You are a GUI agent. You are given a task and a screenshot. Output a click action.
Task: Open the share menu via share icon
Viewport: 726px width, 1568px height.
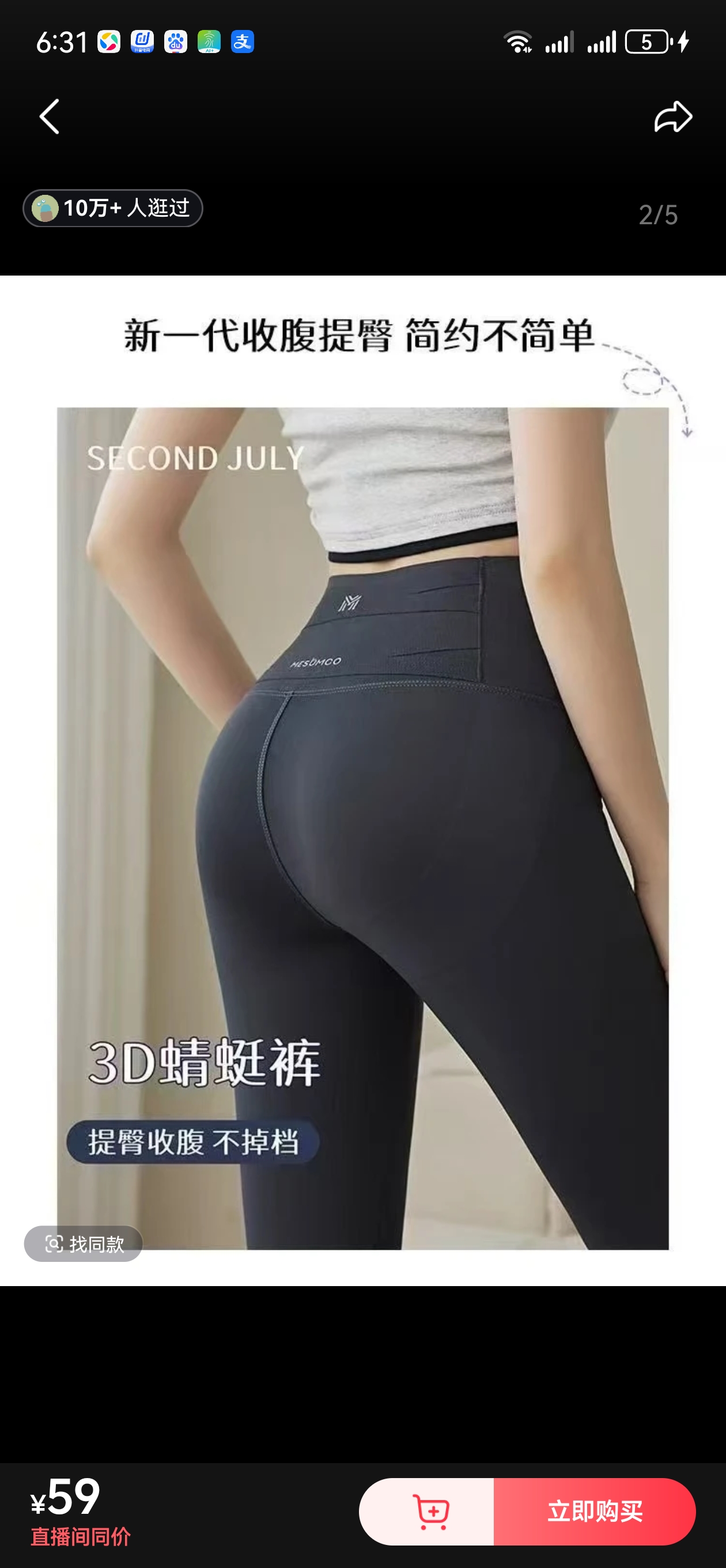pyautogui.click(x=673, y=117)
